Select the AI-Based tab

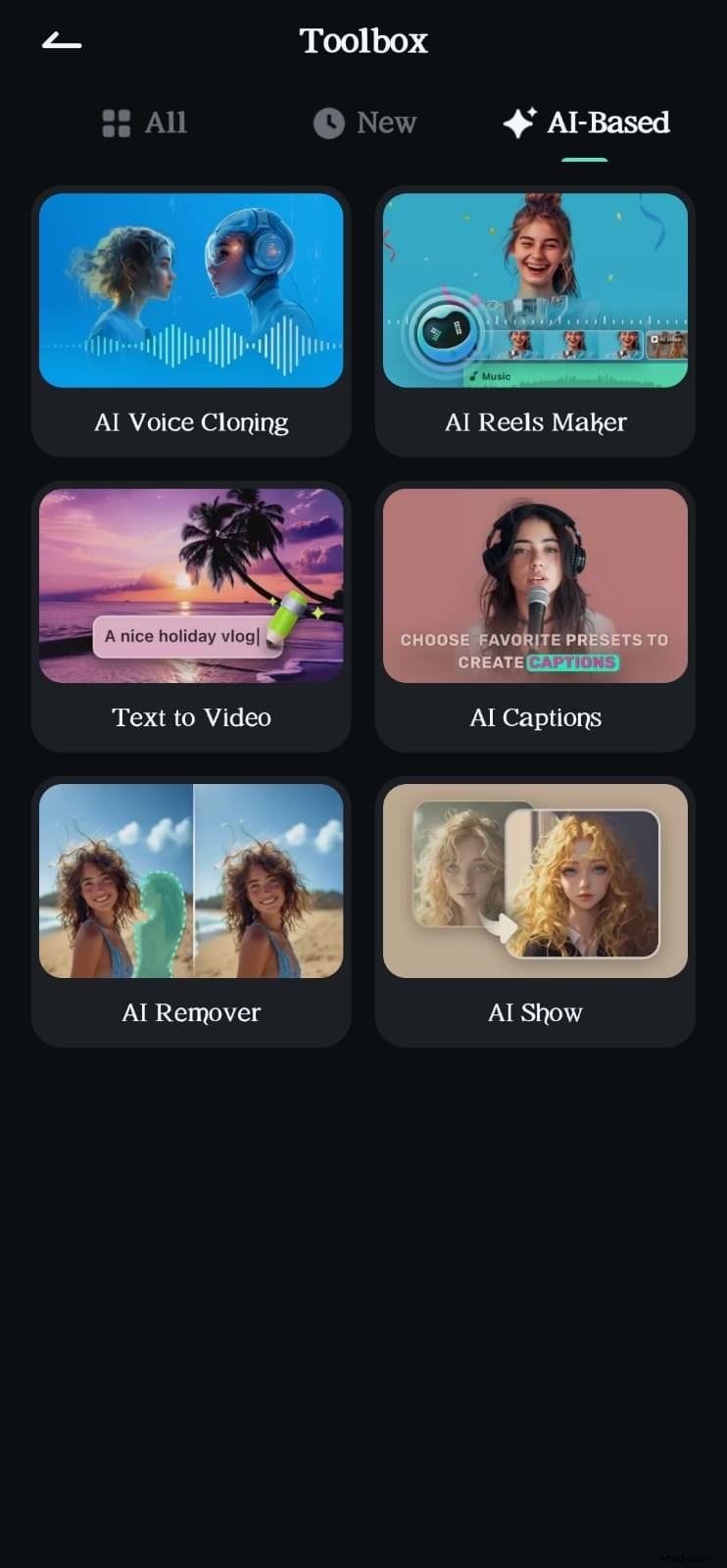[x=585, y=122]
